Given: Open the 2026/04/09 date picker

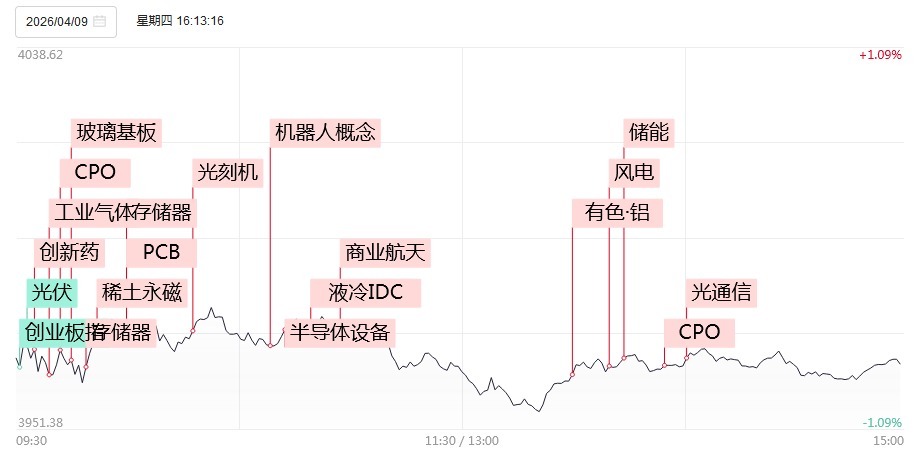Looking at the screenshot, I should click(x=65, y=21).
